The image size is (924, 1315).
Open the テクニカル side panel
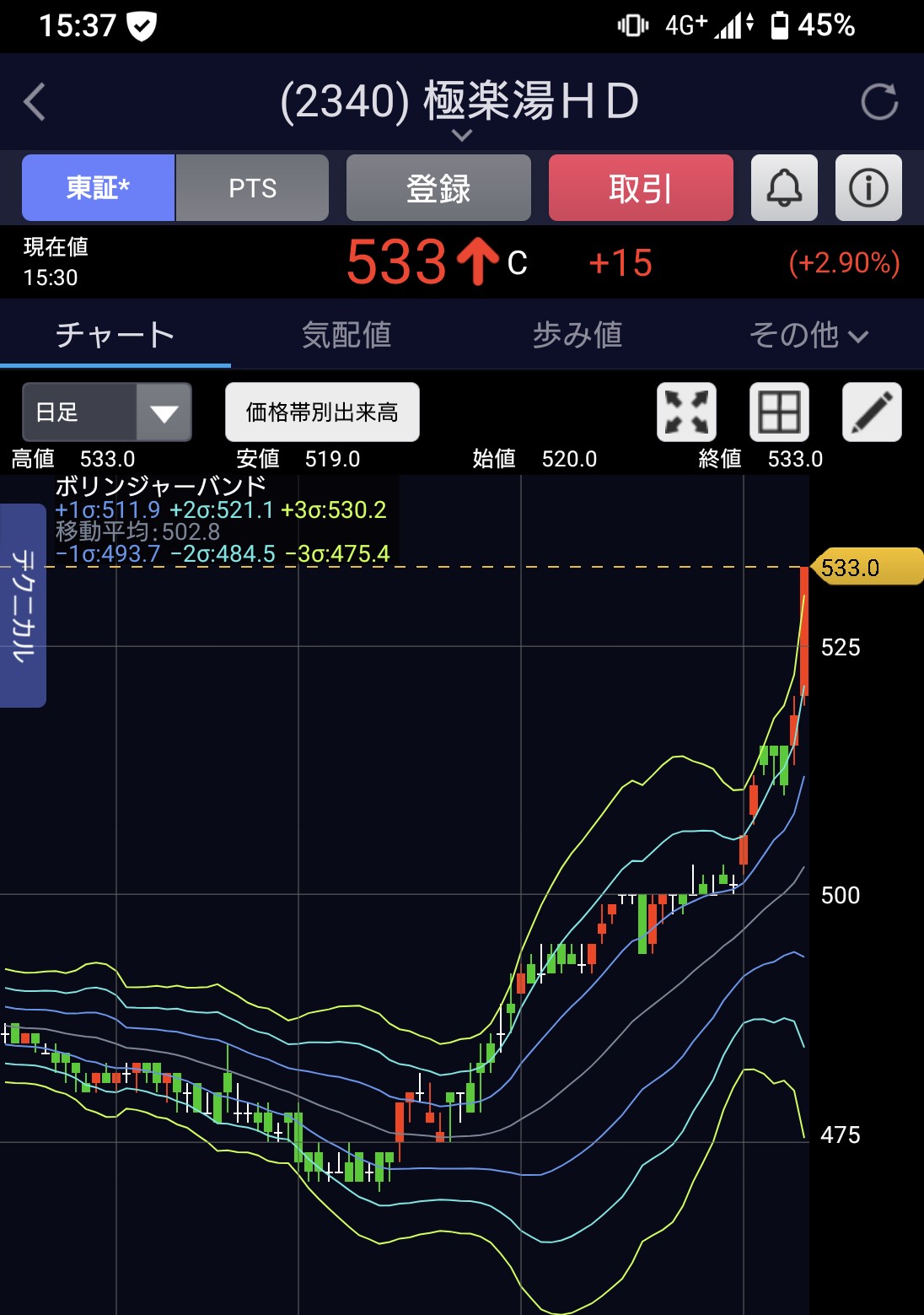pos(23,606)
